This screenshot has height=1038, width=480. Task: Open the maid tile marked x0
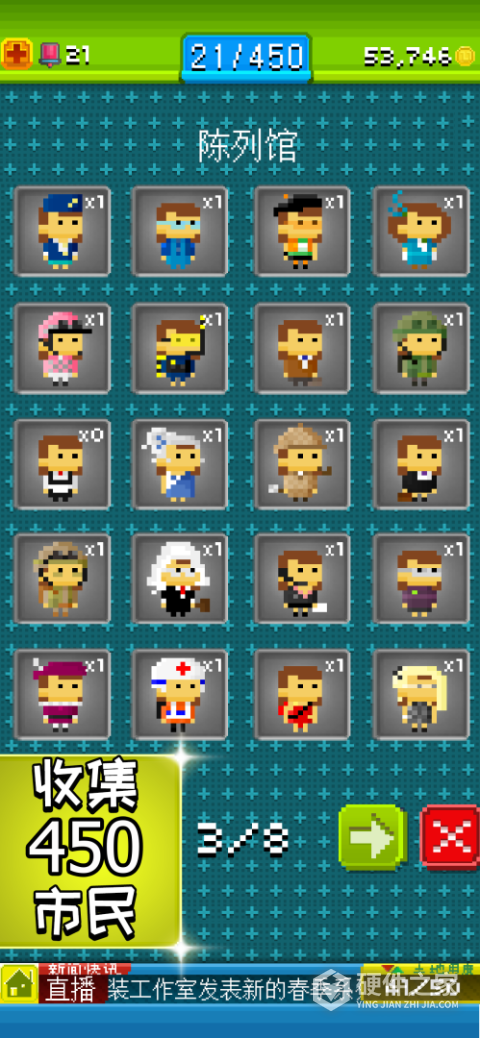[62, 464]
